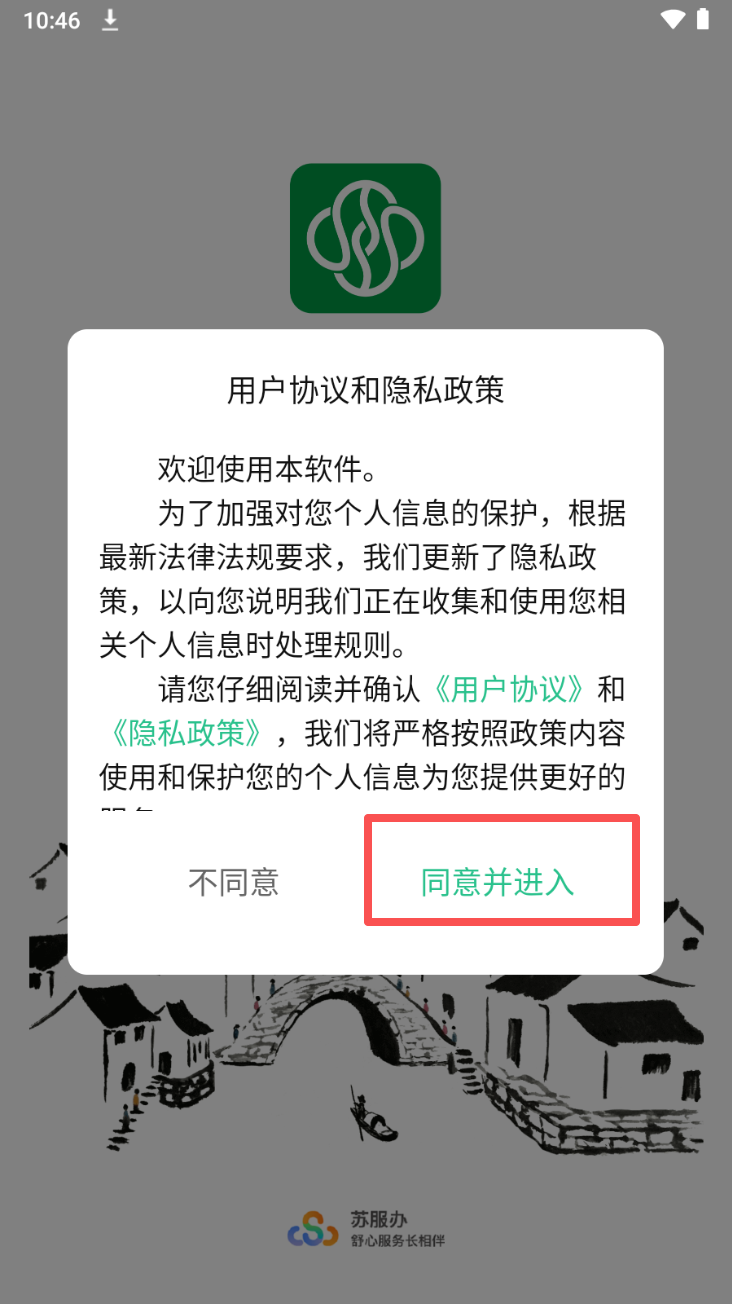Open the 《隐私政策》 link

187,733
